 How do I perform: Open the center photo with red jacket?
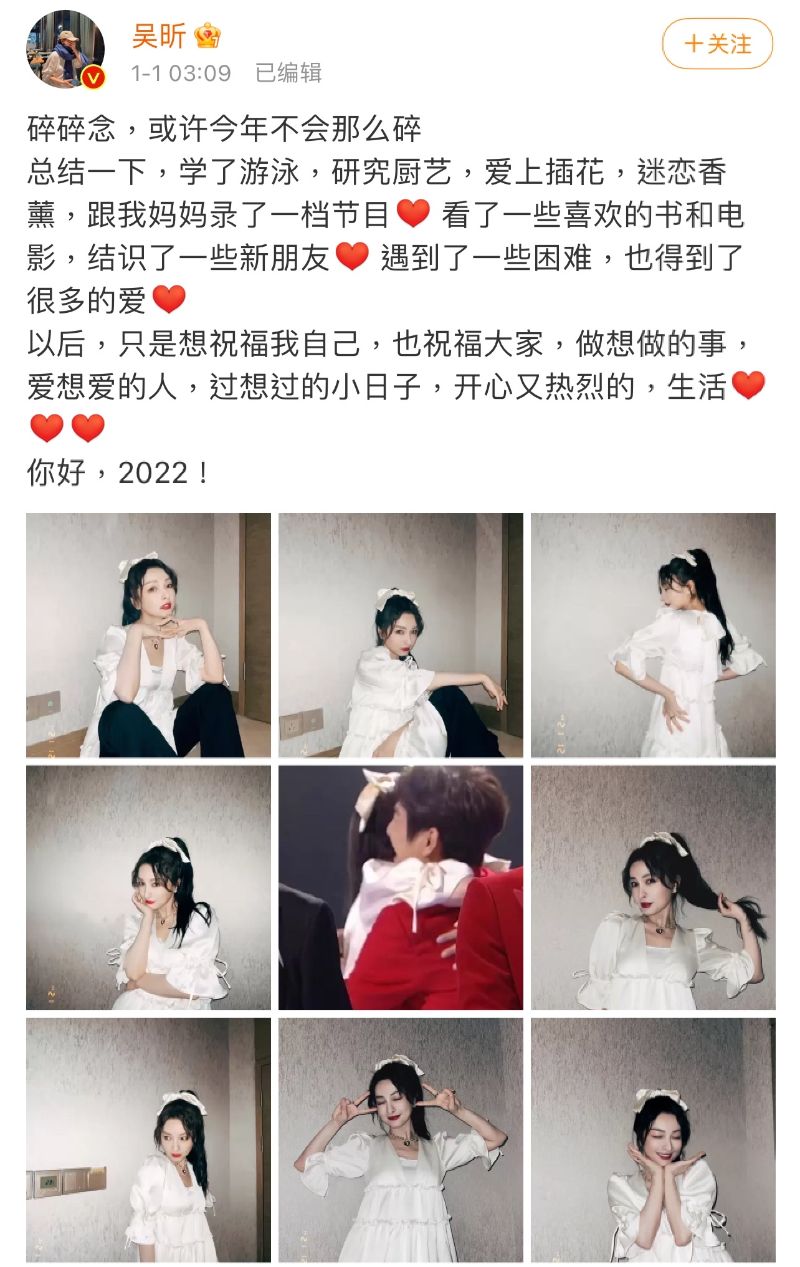pos(400,888)
